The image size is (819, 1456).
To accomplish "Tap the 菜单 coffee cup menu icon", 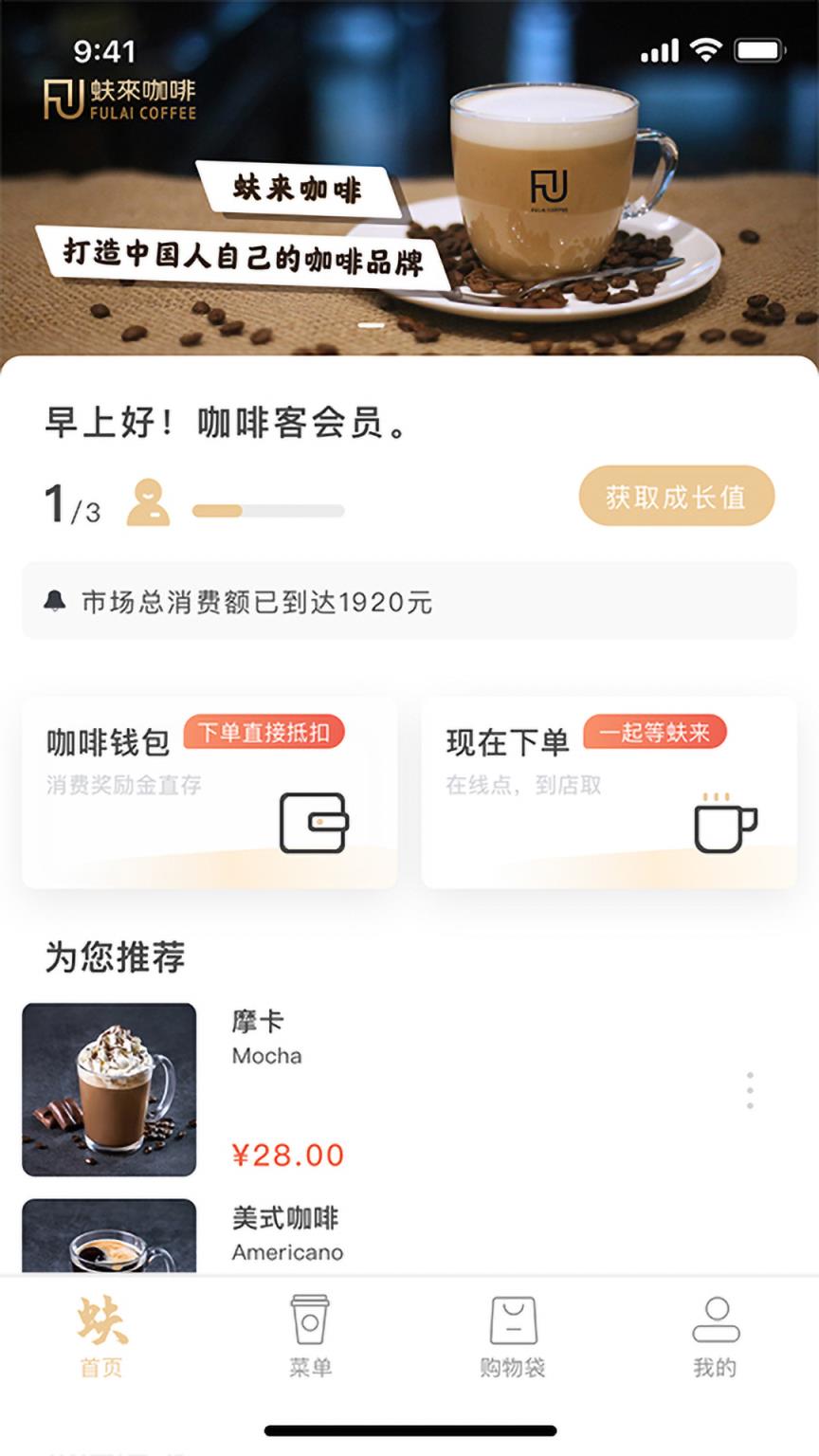I will pyautogui.click(x=310, y=1319).
